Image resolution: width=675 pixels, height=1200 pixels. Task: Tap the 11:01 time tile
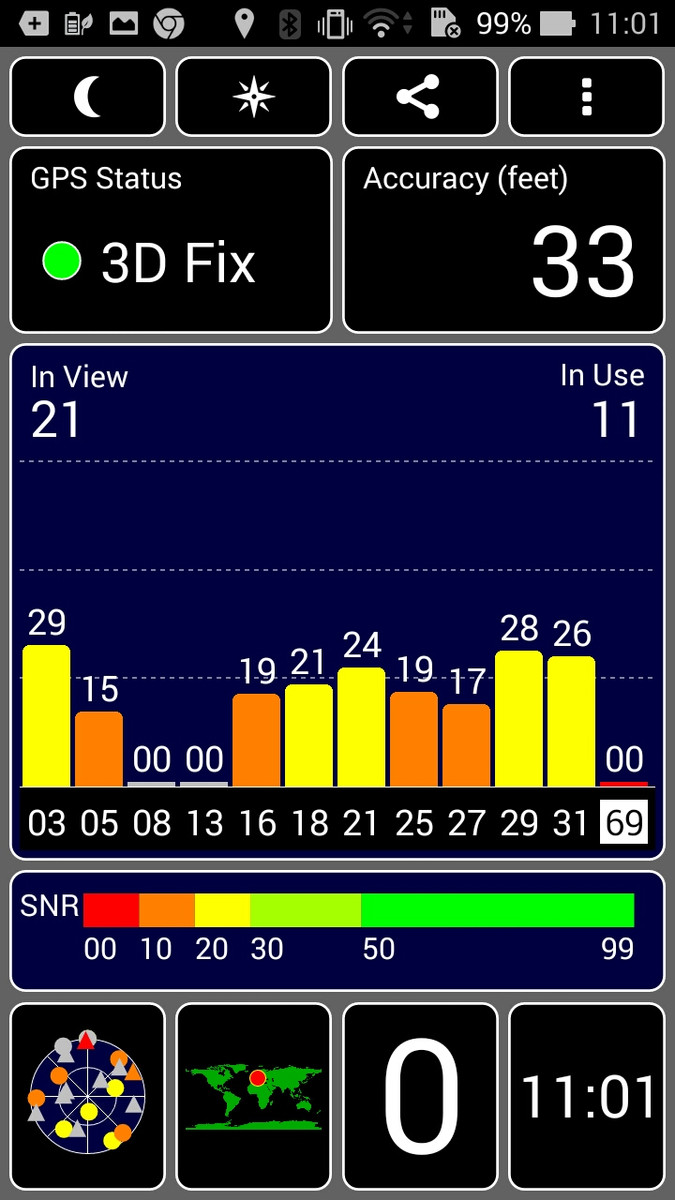tap(587, 1096)
